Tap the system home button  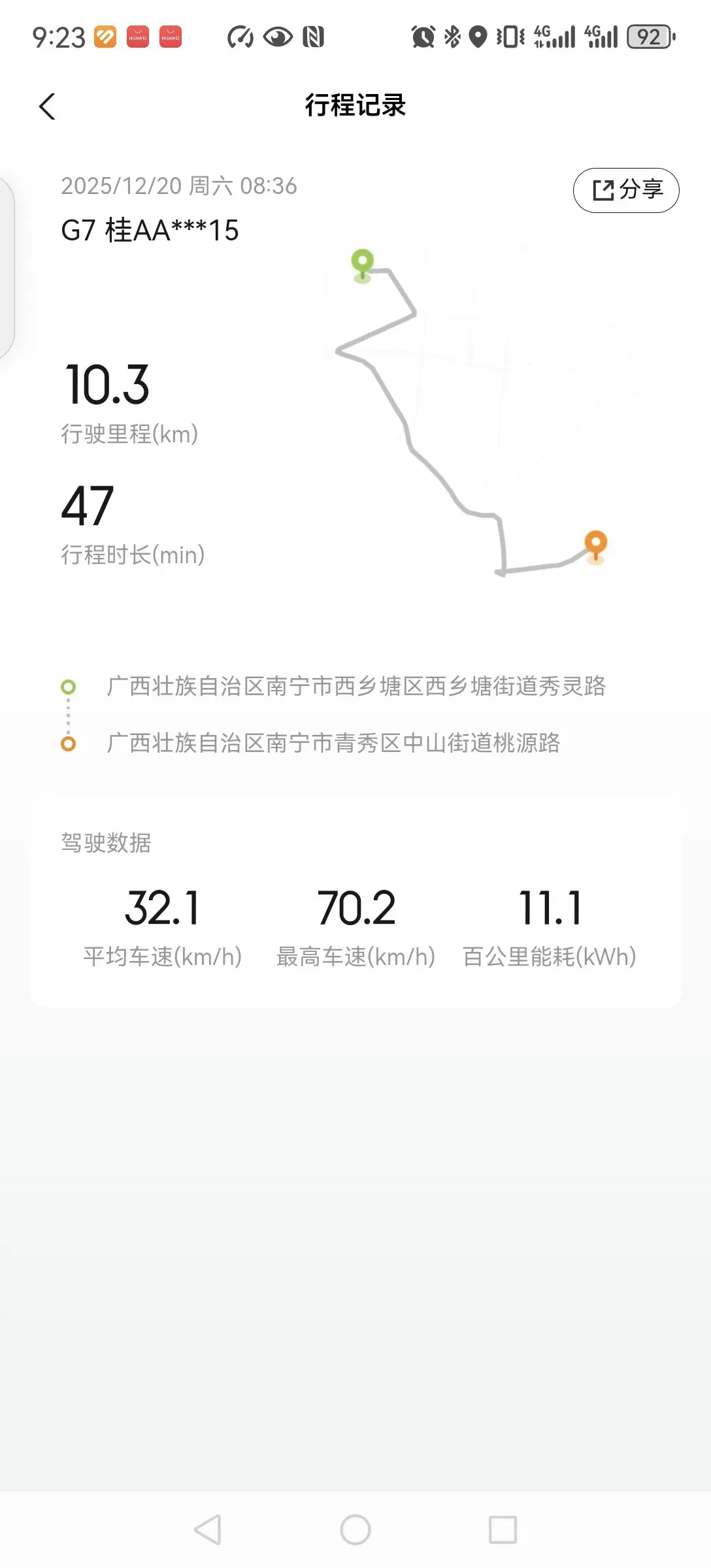click(x=355, y=1529)
